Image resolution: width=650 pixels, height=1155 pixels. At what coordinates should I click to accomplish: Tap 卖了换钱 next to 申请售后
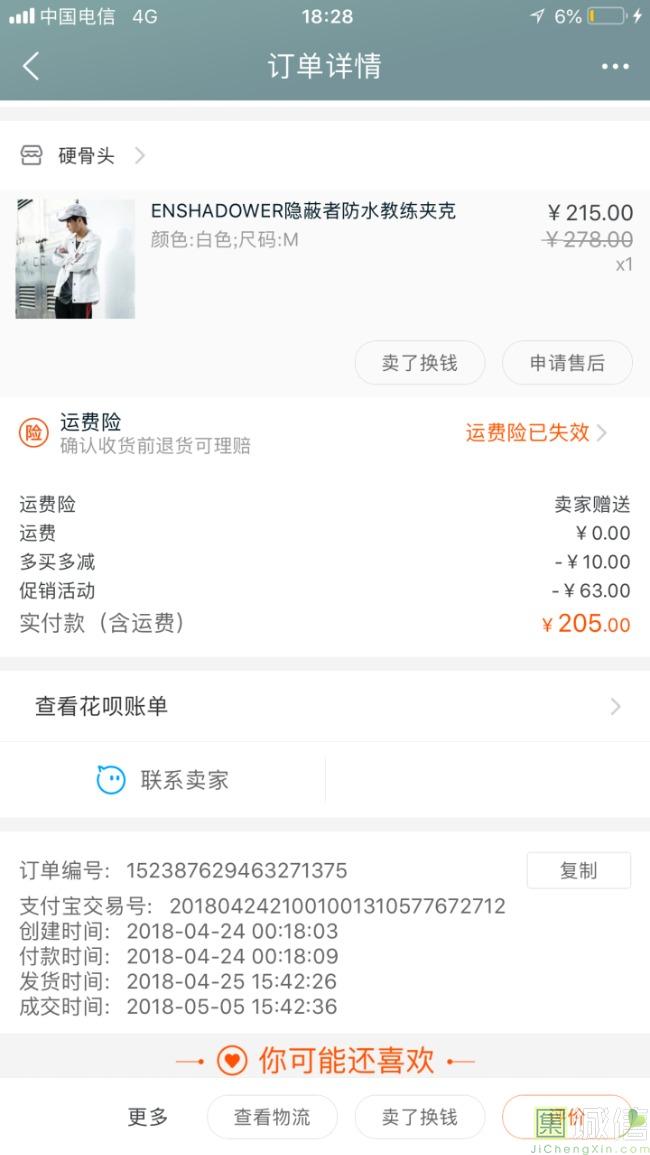coord(419,363)
